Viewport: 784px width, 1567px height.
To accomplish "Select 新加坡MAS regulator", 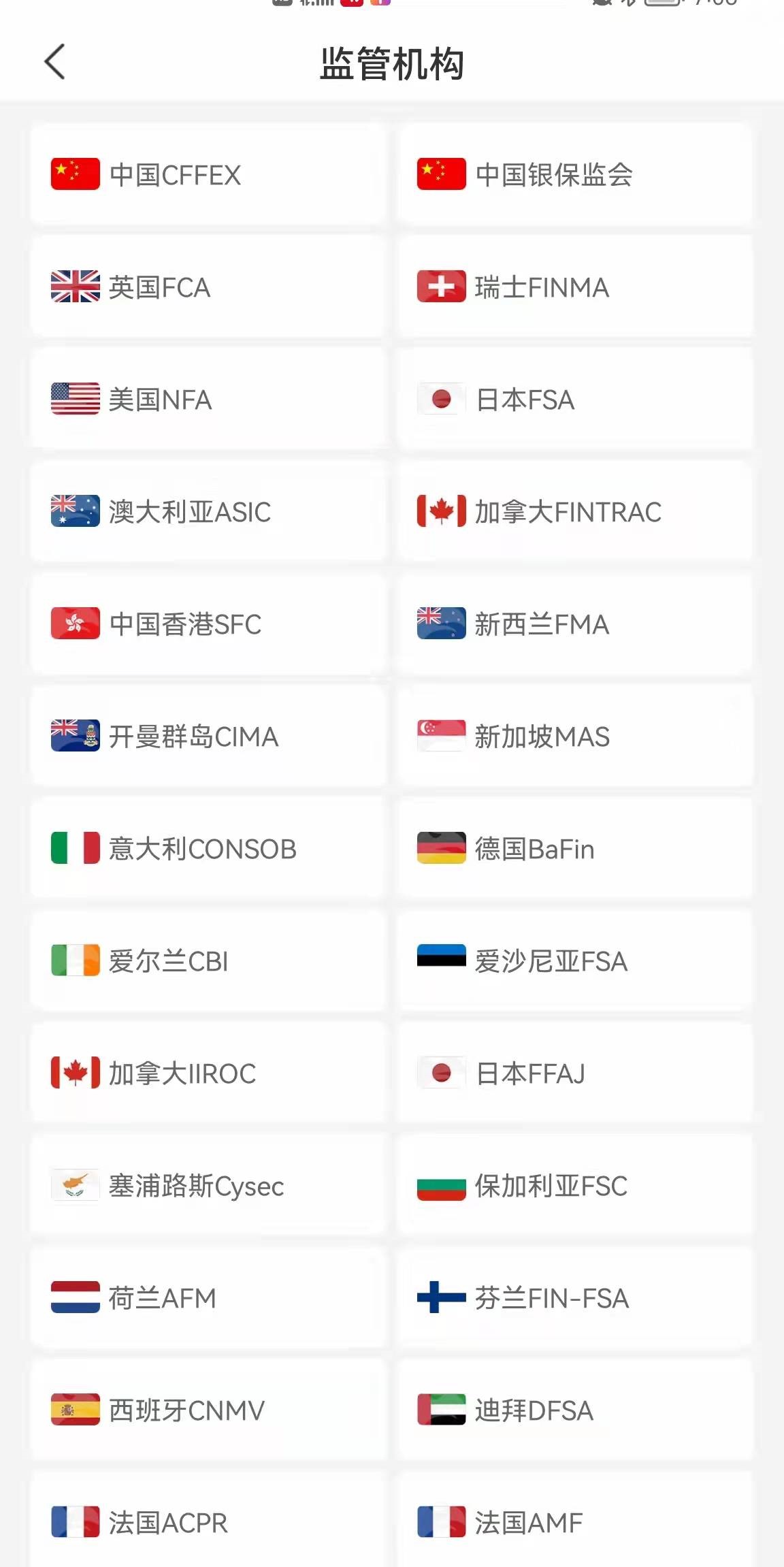I will 575,737.
